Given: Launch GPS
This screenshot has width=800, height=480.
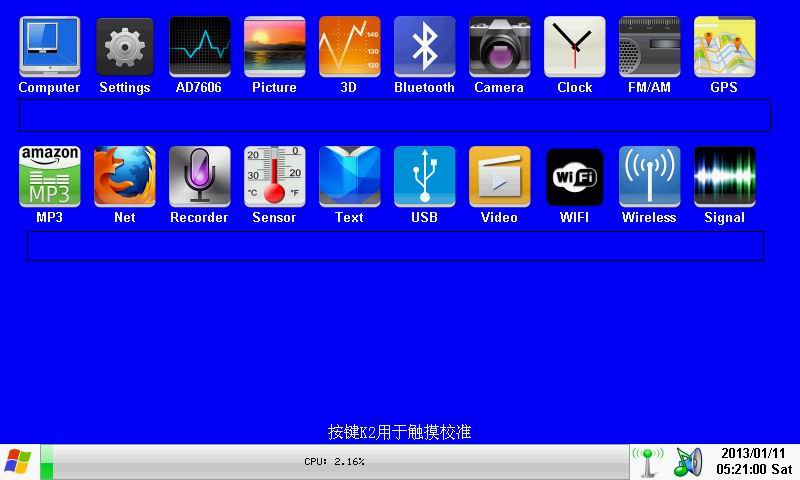Looking at the screenshot, I should (724, 46).
